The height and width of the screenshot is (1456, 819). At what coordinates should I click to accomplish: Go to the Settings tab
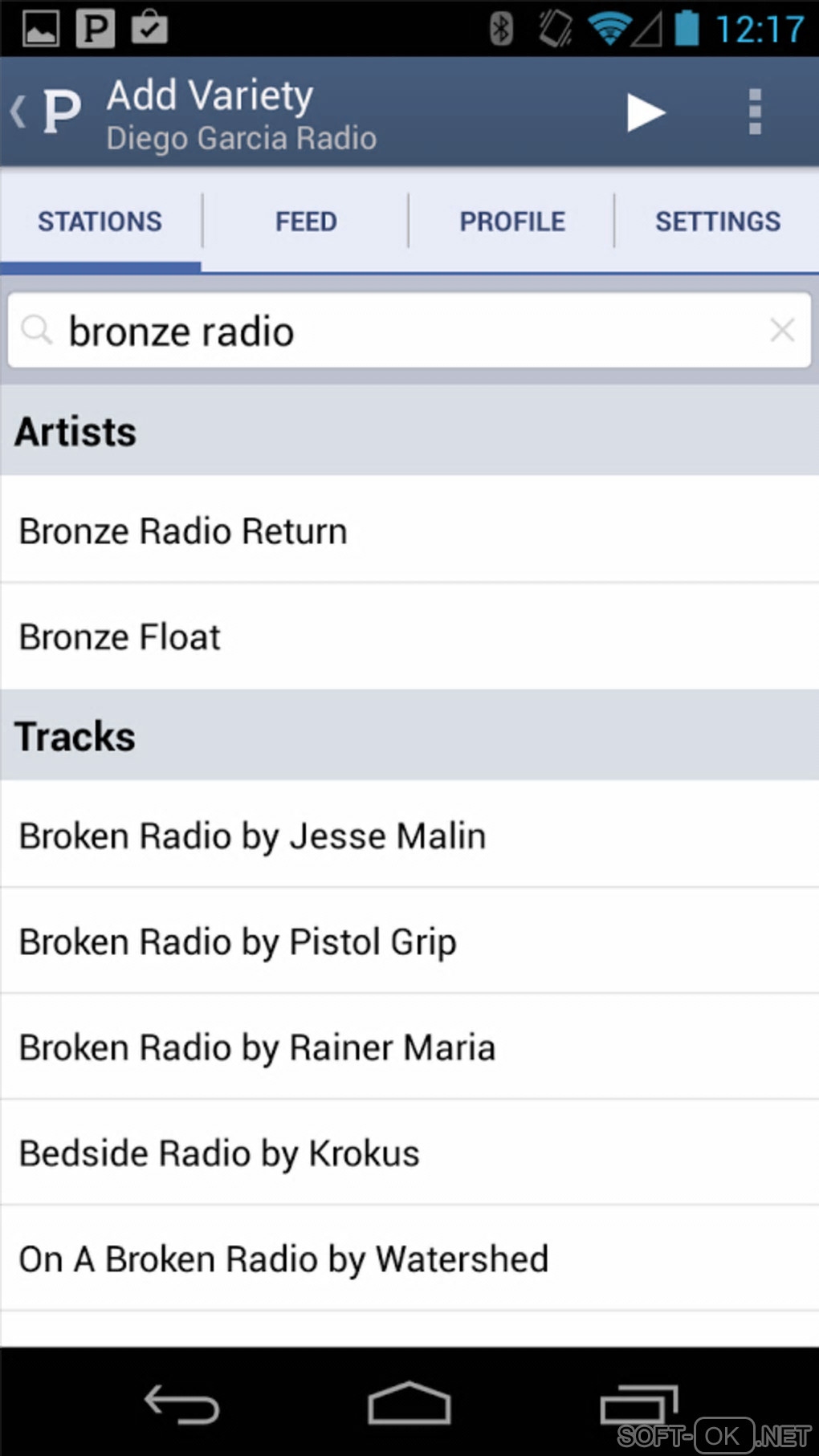click(x=717, y=222)
